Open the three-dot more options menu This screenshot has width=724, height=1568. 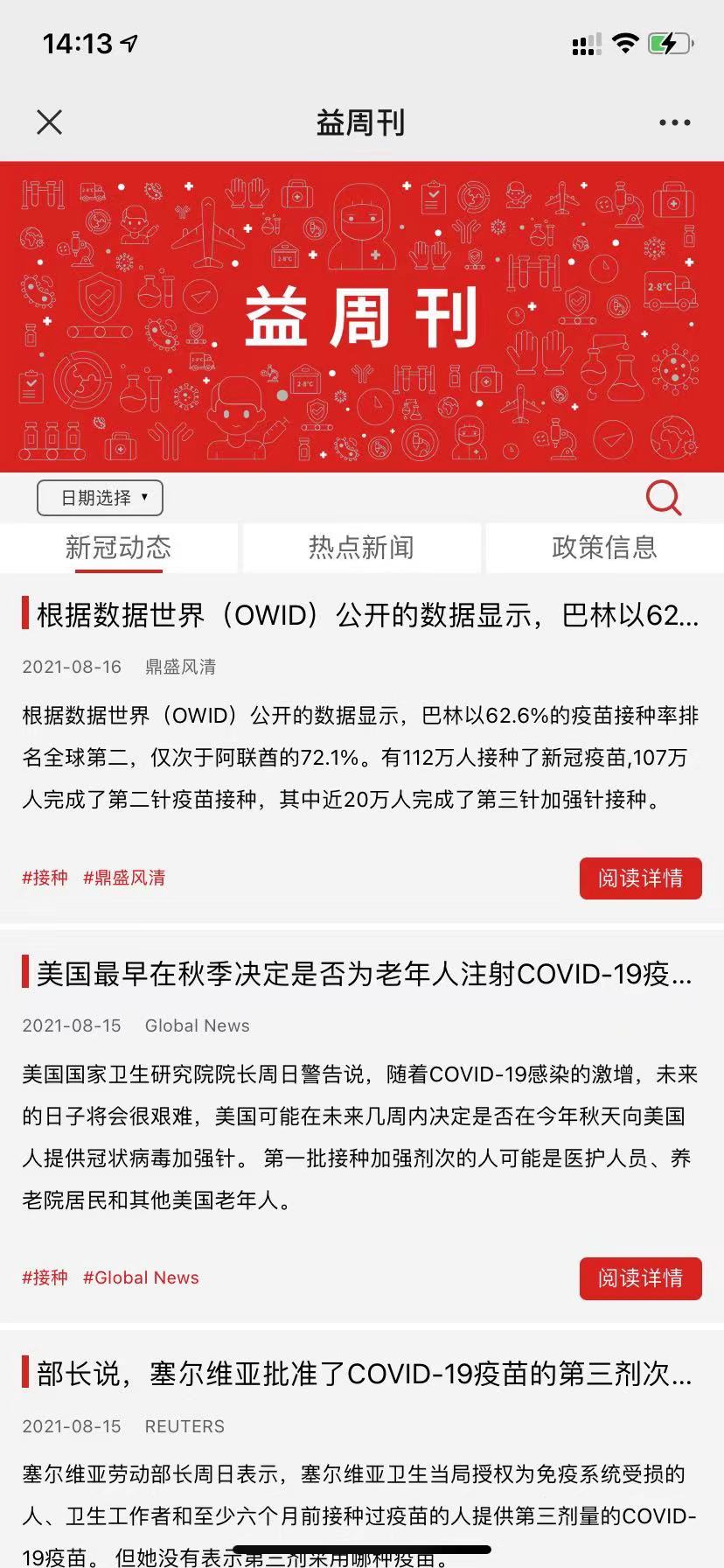pyautogui.click(x=674, y=122)
